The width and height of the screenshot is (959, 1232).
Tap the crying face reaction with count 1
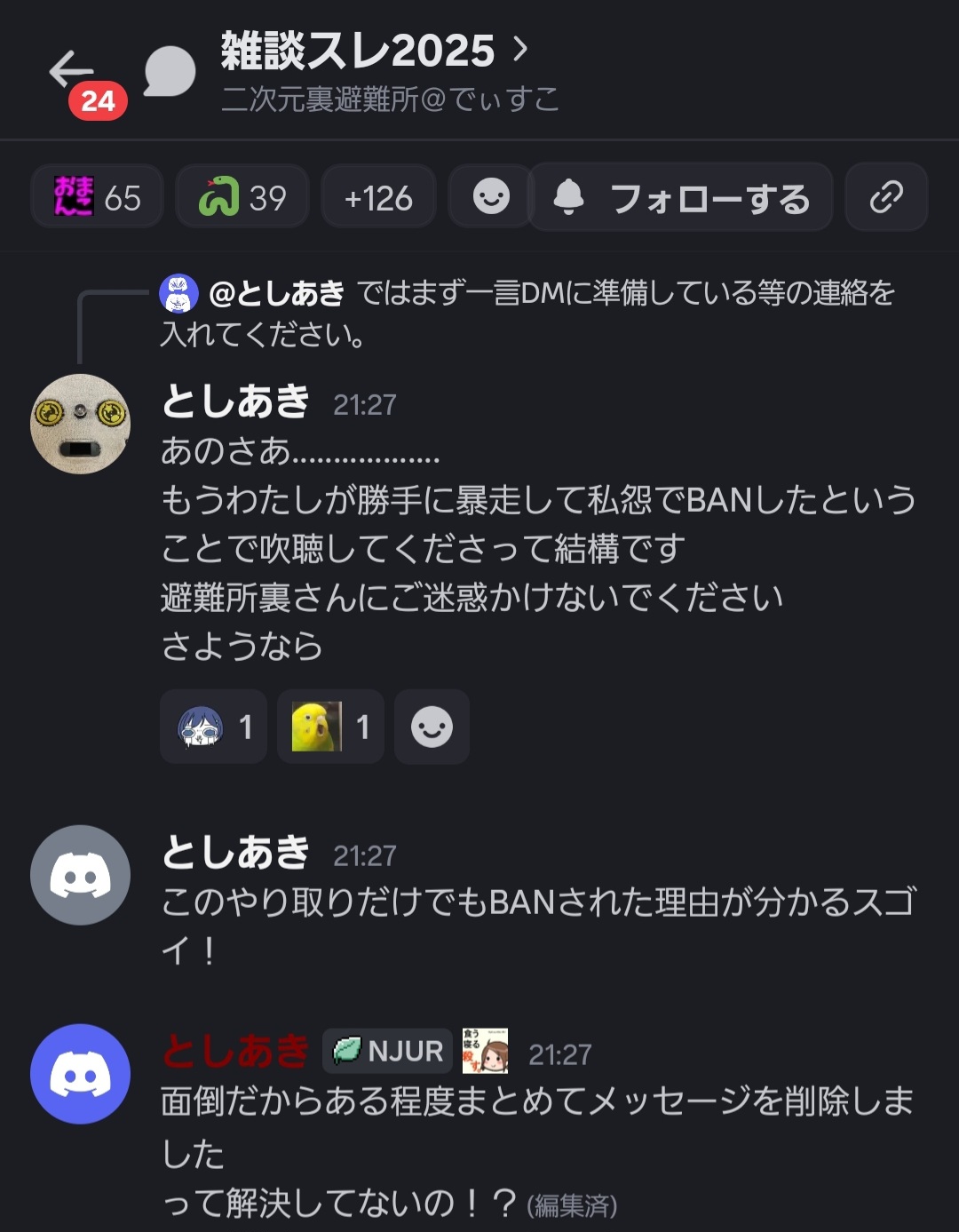point(213,727)
